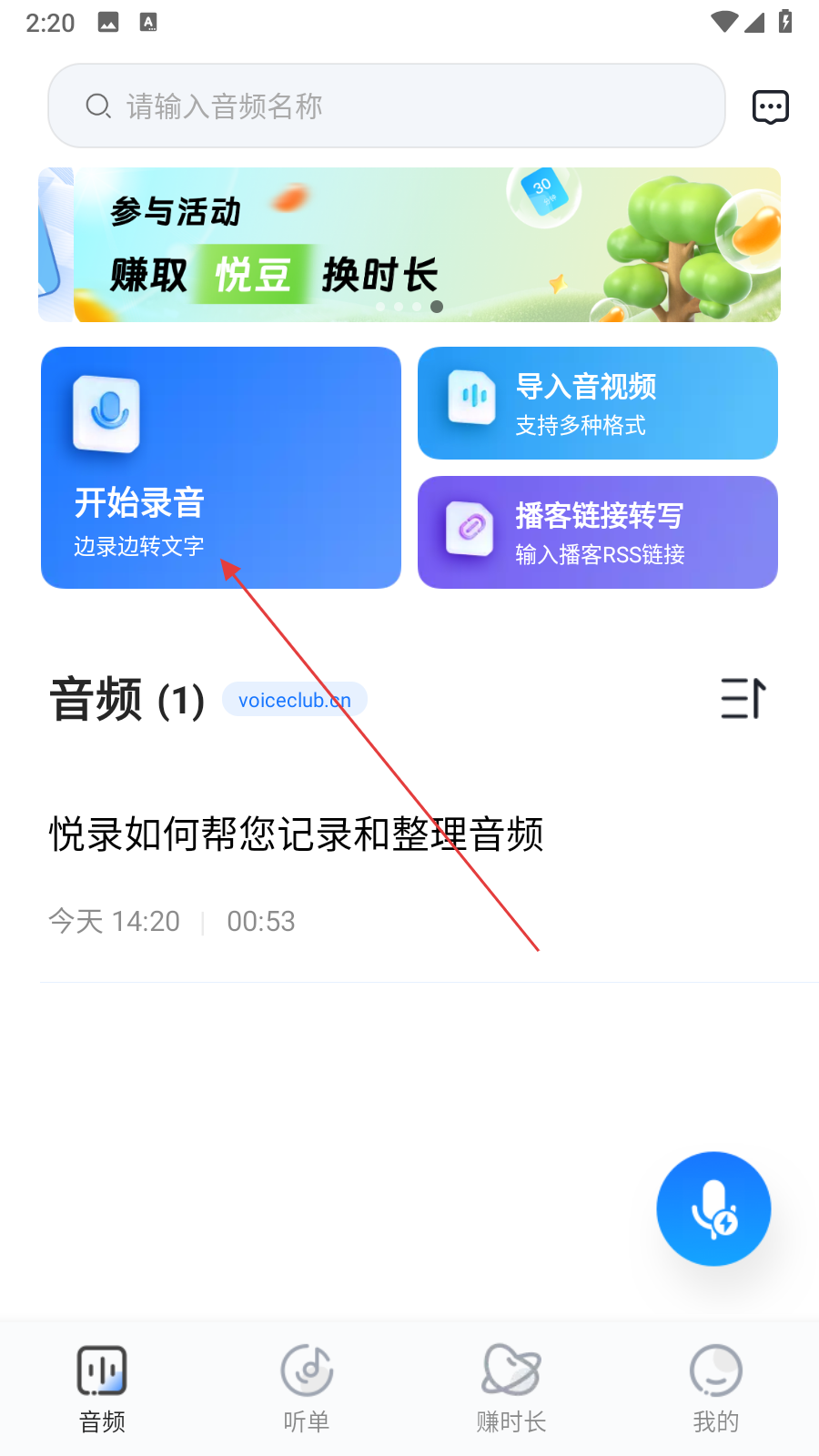The height and width of the screenshot is (1456, 819).
Task: Tap the audio name search field
Action: (386, 106)
